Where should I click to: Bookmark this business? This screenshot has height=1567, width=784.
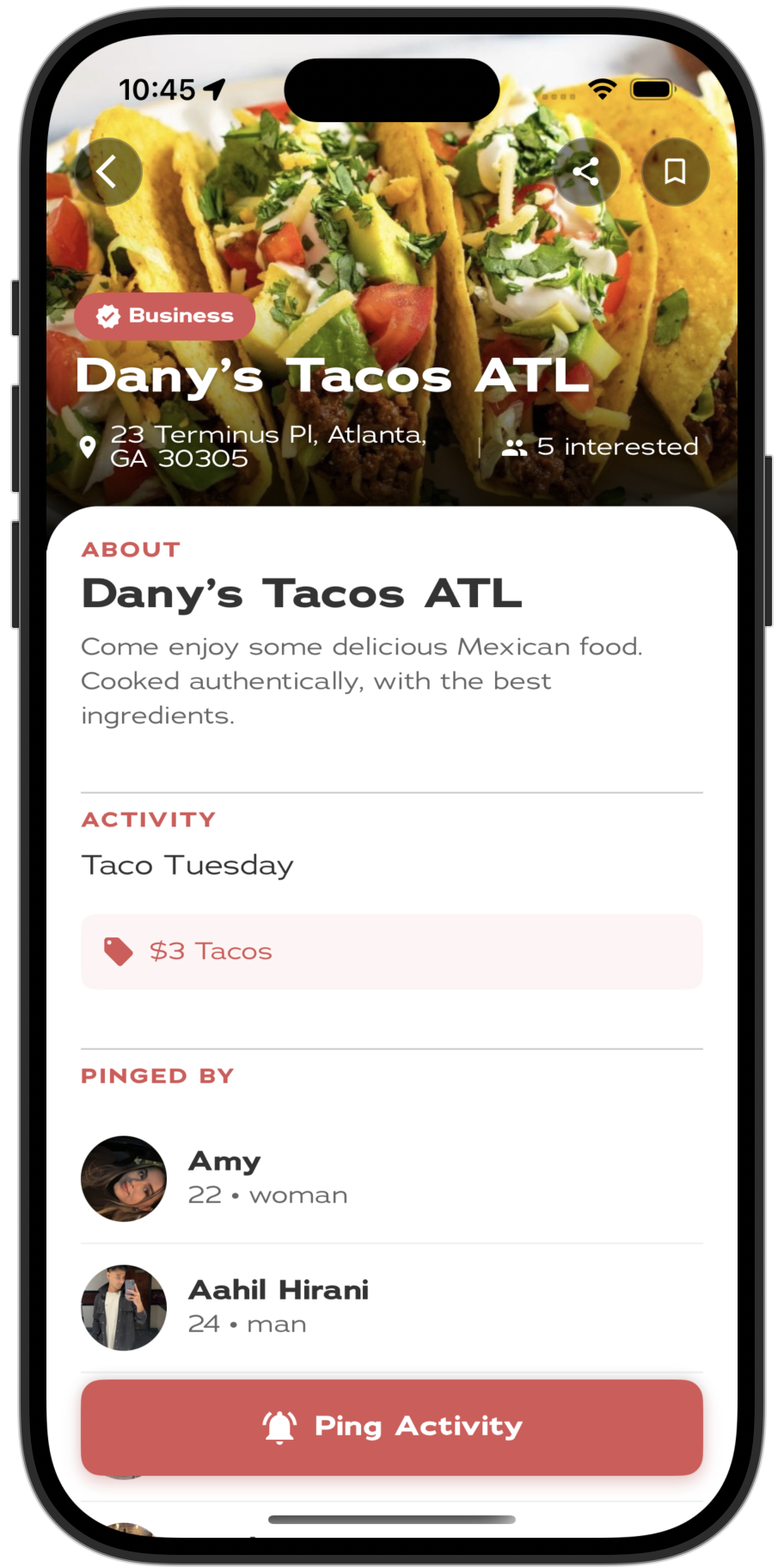pyautogui.click(x=676, y=172)
